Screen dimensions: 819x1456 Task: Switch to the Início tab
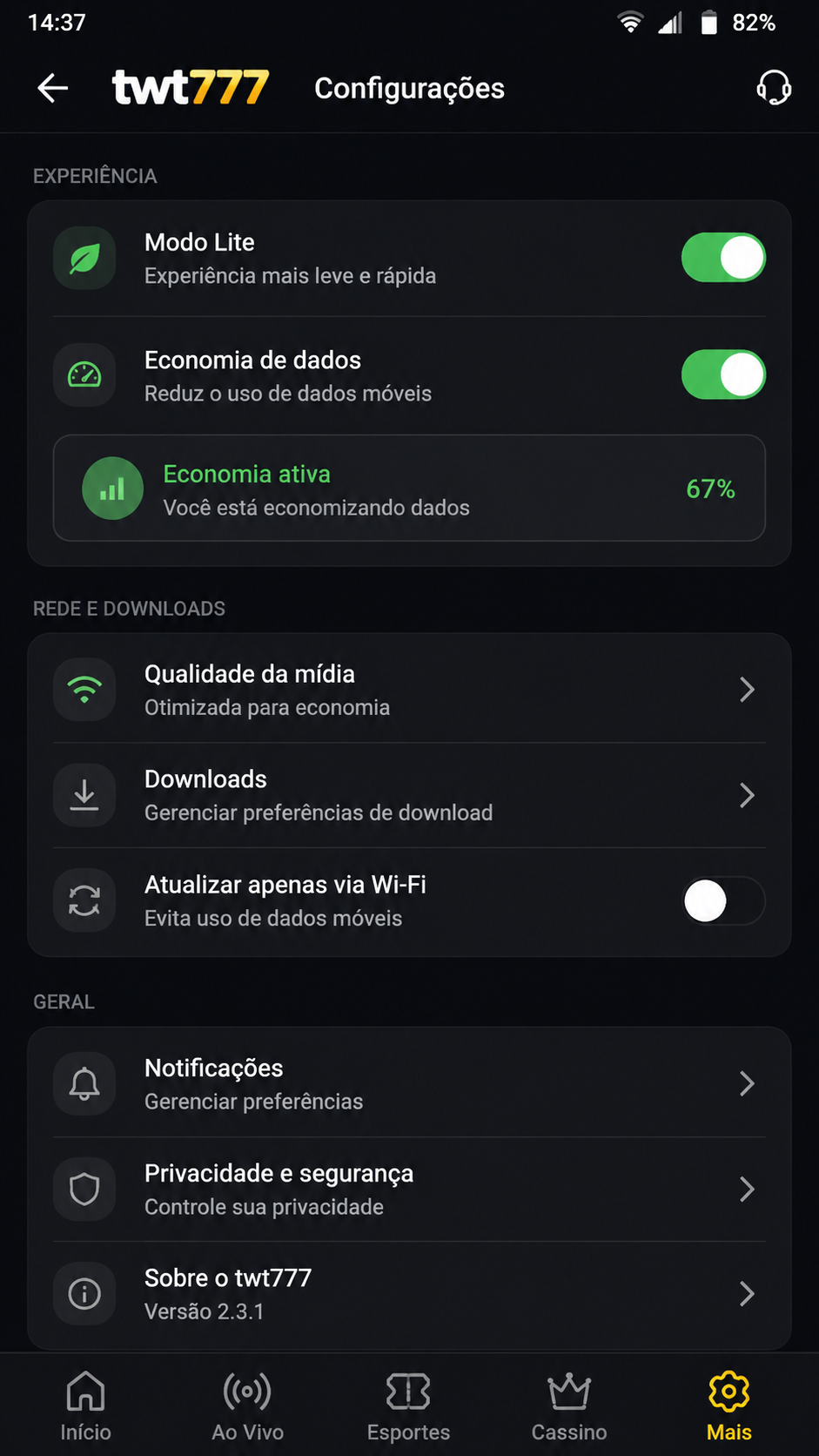click(85, 1405)
